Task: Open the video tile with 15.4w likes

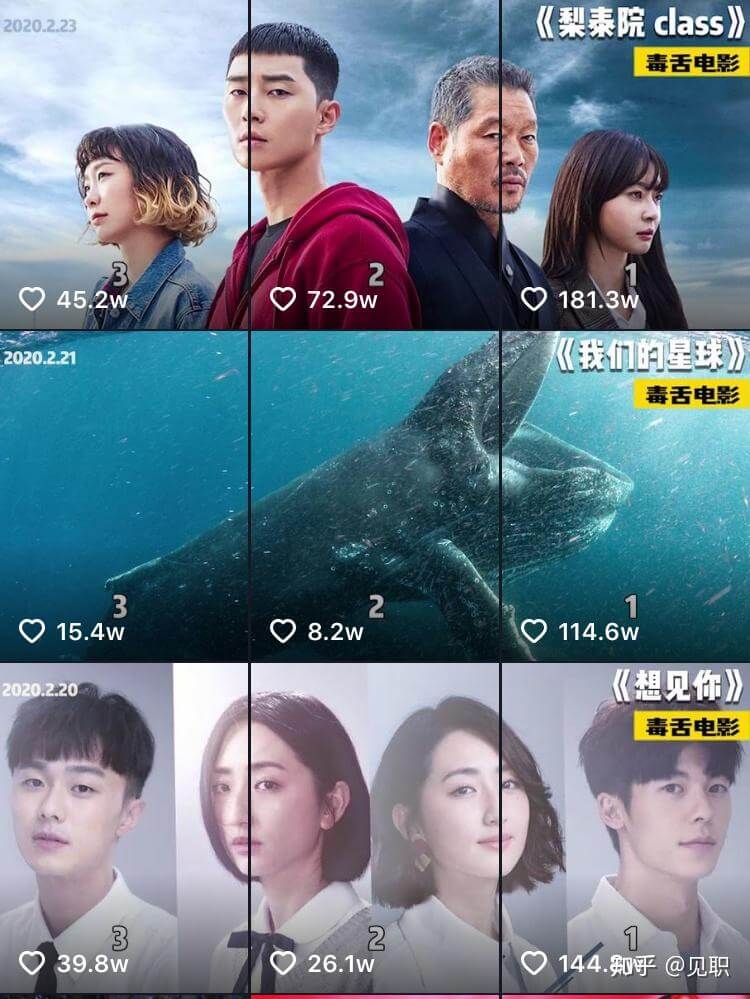Action: click(124, 497)
